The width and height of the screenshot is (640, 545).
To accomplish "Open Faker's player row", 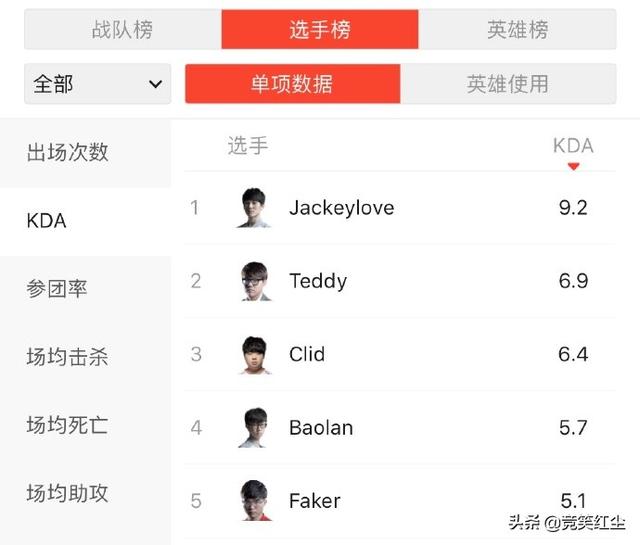I will pos(315,500).
